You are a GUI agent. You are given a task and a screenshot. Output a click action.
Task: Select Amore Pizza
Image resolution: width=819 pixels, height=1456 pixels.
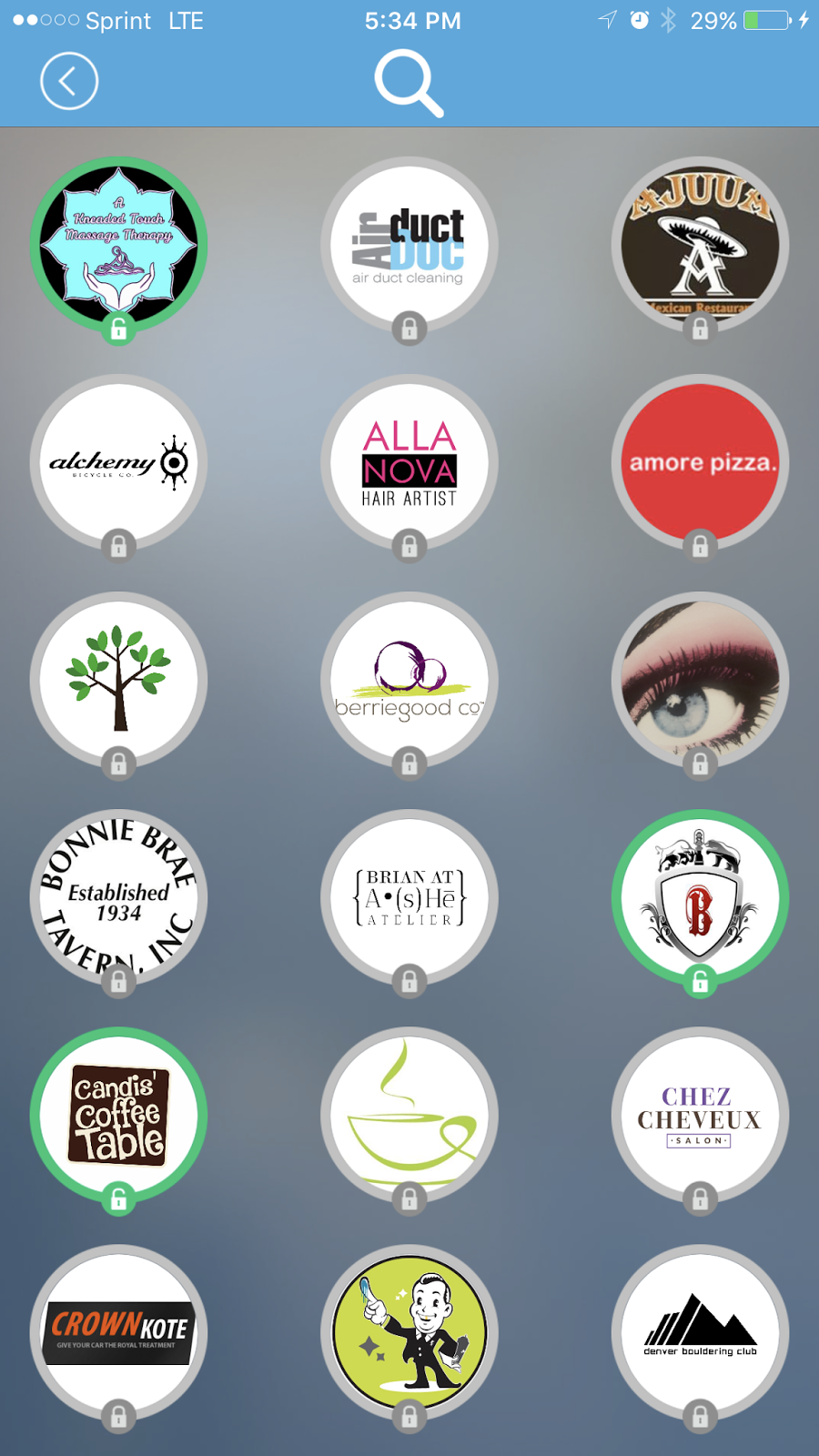700,463
